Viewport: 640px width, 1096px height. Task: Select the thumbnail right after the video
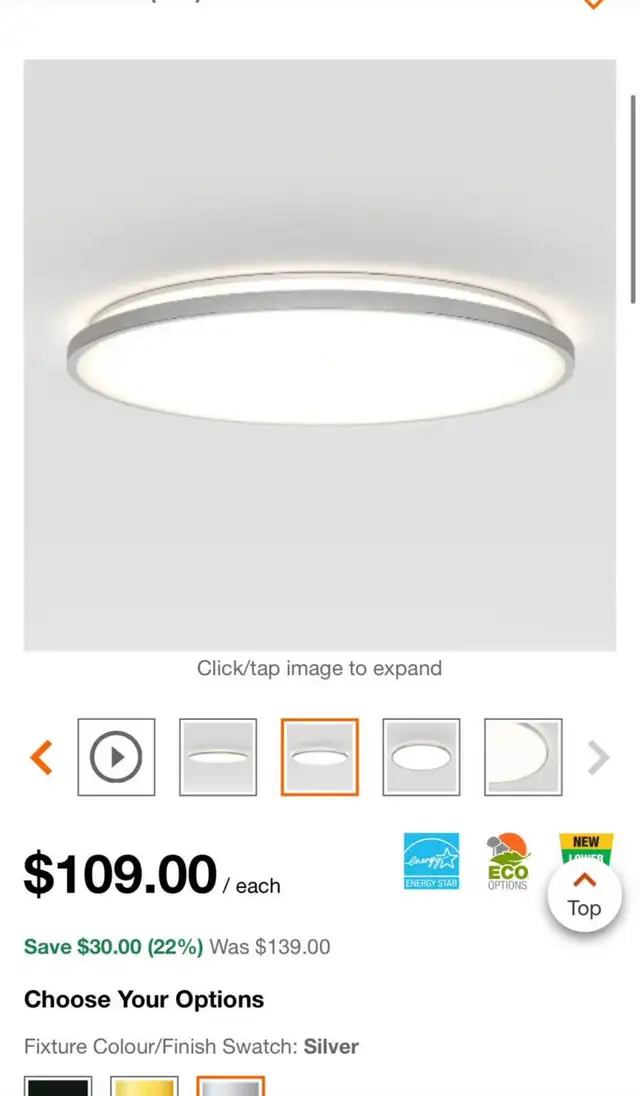(x=218, y=757)
